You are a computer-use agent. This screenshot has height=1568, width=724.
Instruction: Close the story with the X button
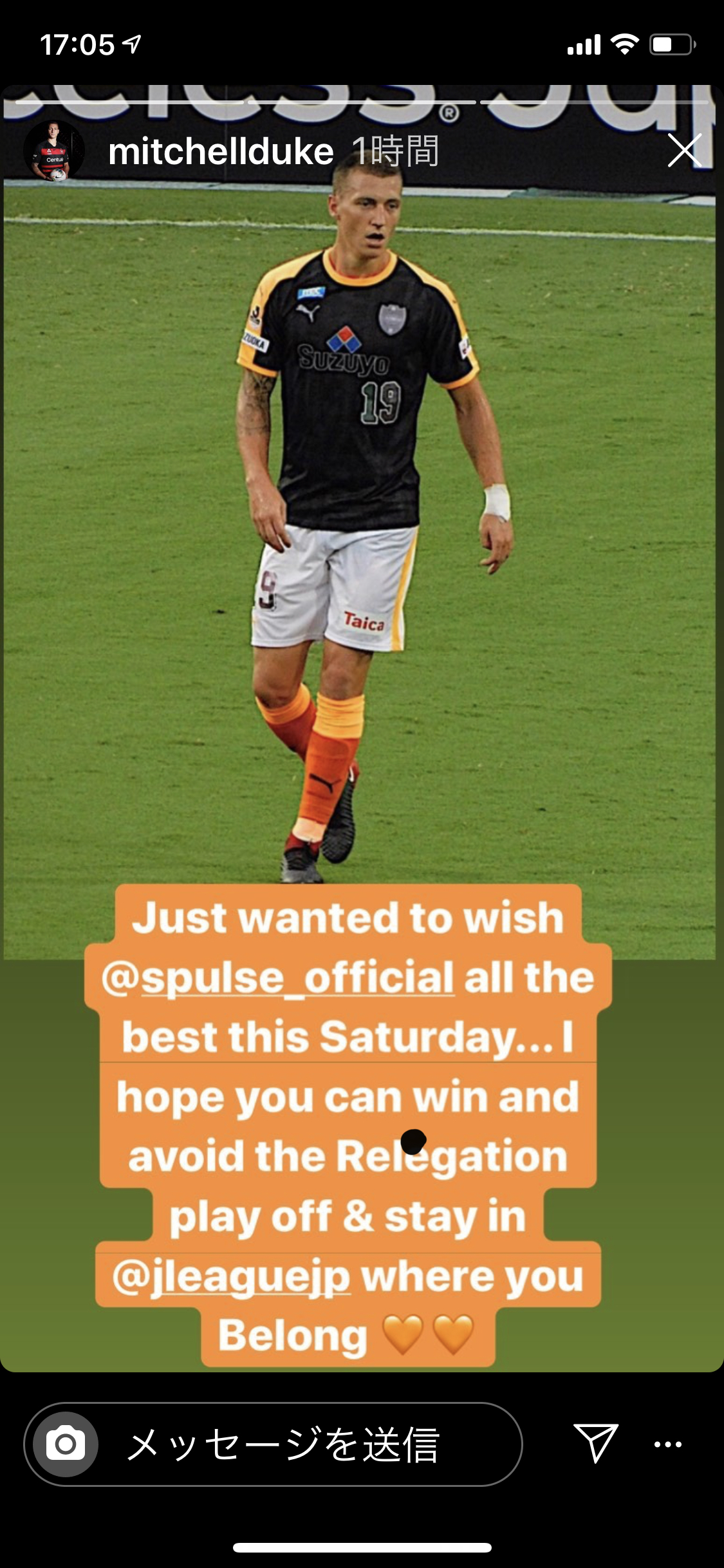pos(684,151)
